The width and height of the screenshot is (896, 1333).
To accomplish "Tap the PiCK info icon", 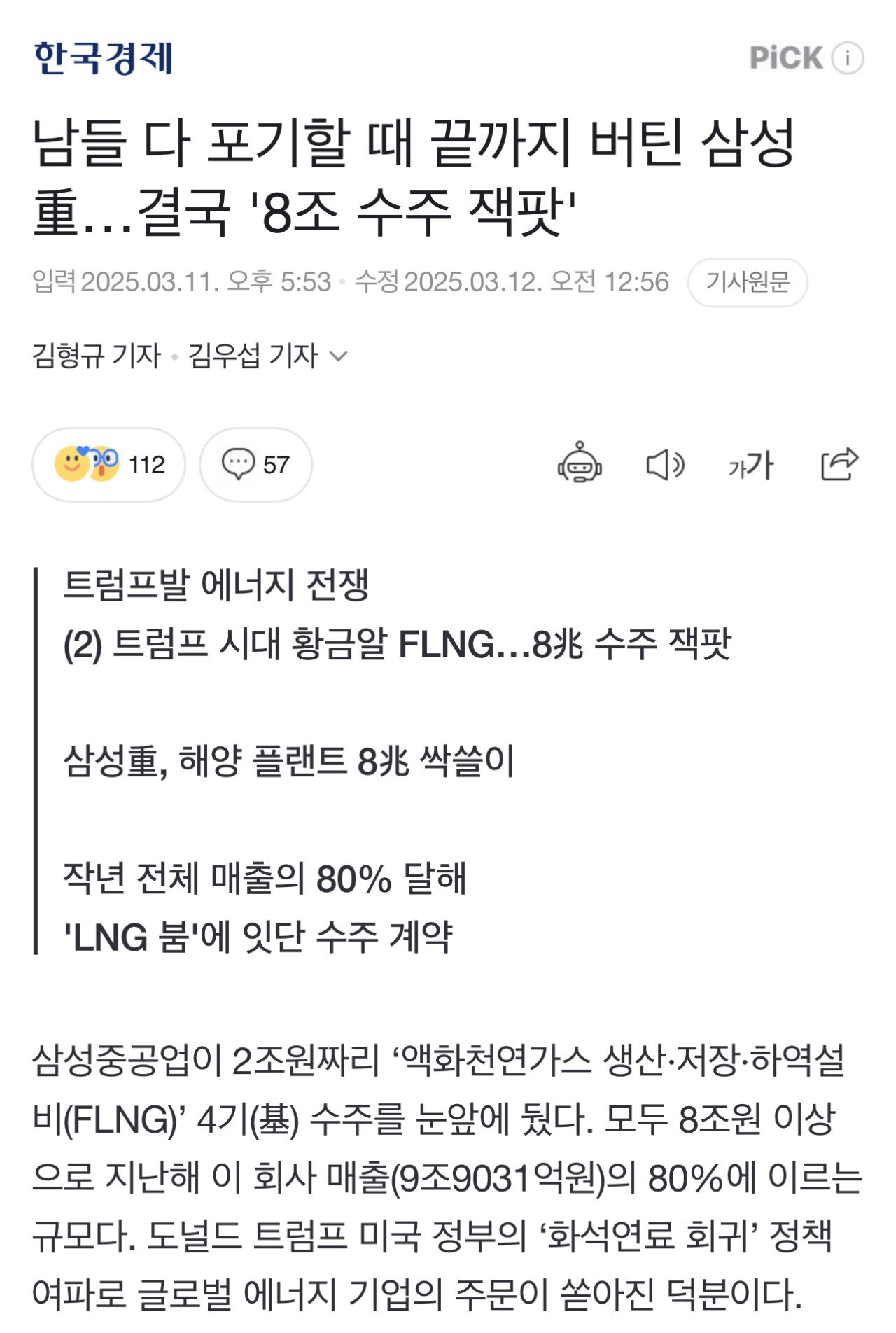I will pos(847,57).
